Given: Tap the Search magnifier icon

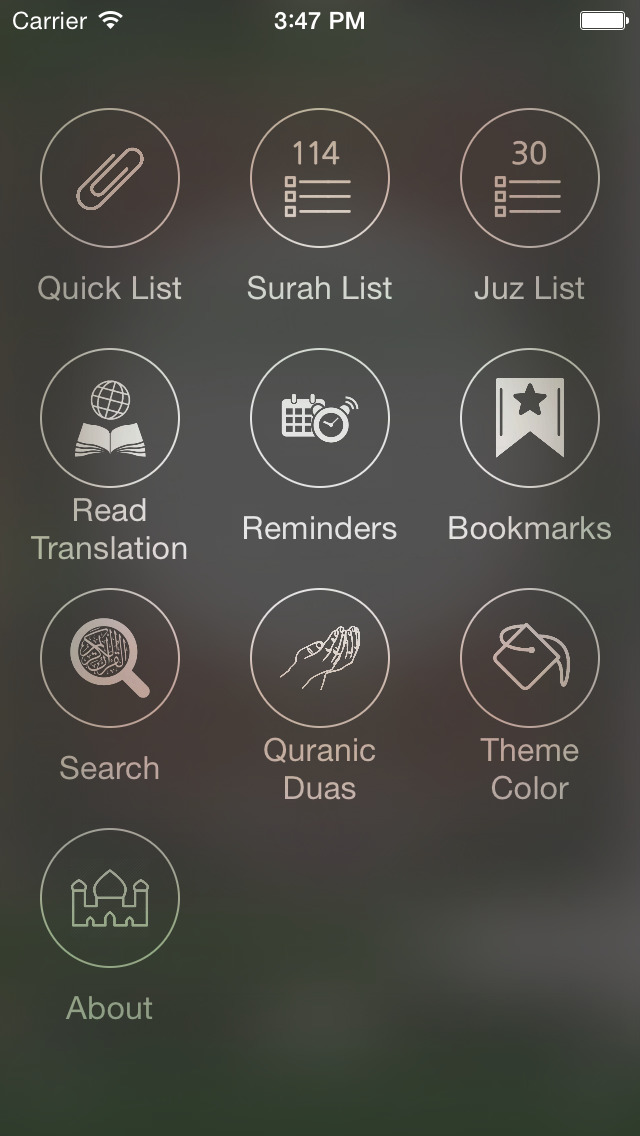Looking at the screenshot, I should [x=110, y=658].
